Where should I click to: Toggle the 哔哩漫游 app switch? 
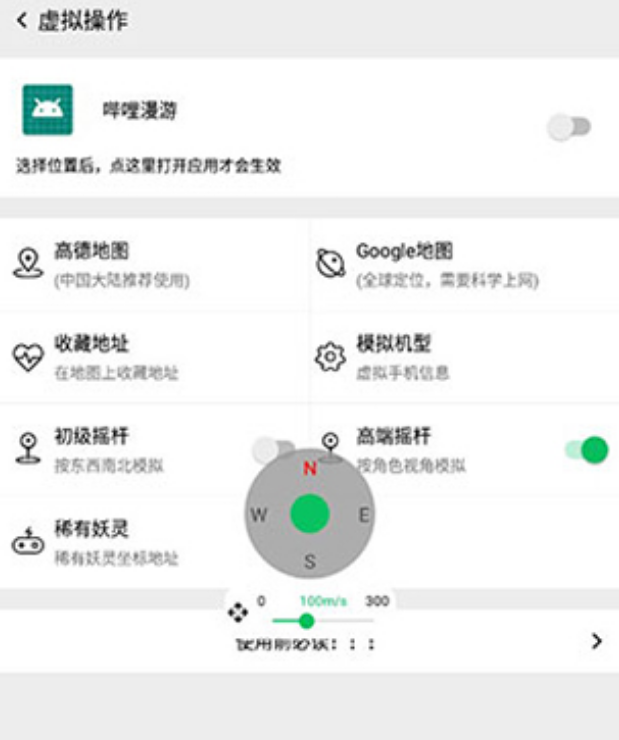point(569,127)
